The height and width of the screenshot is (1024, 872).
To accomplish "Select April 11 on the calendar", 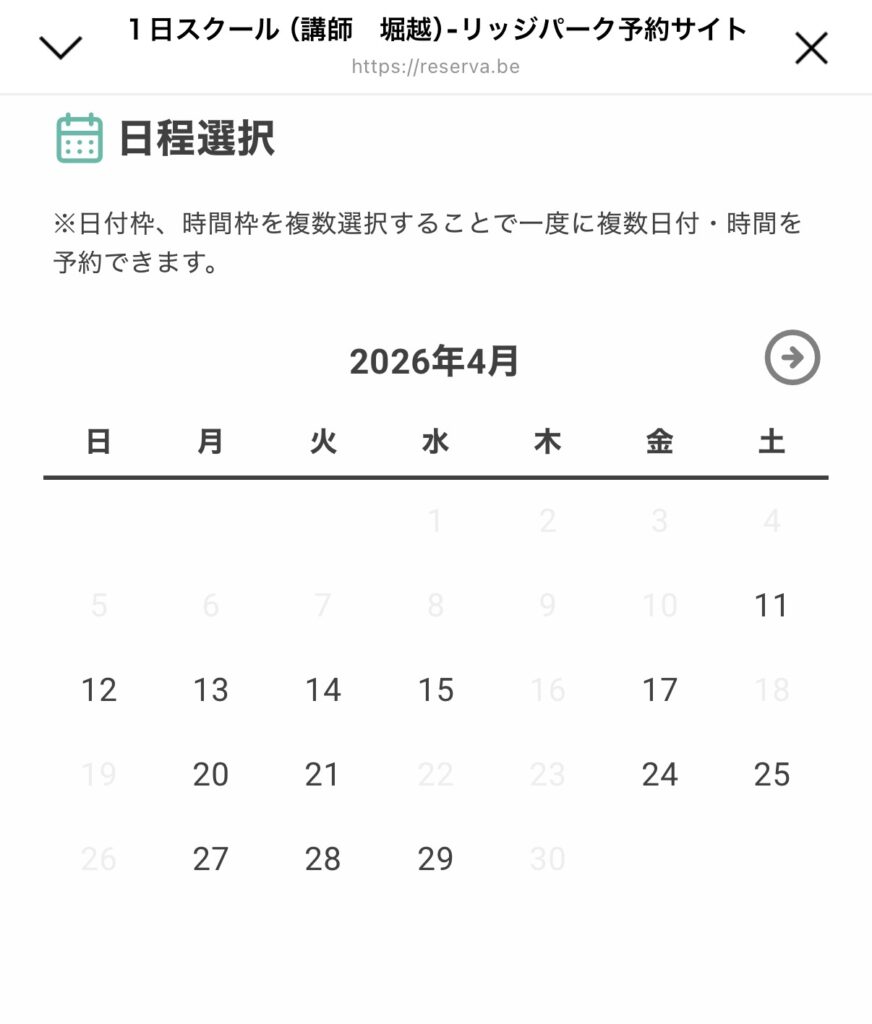I will point(771,605).
